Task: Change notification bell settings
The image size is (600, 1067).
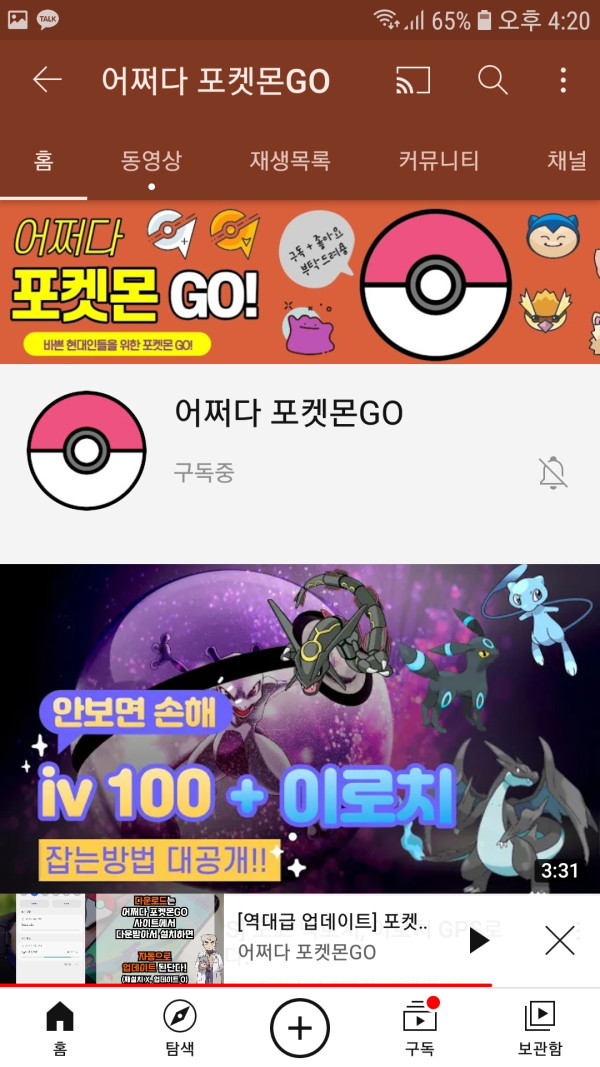Action: pos(553,473)
